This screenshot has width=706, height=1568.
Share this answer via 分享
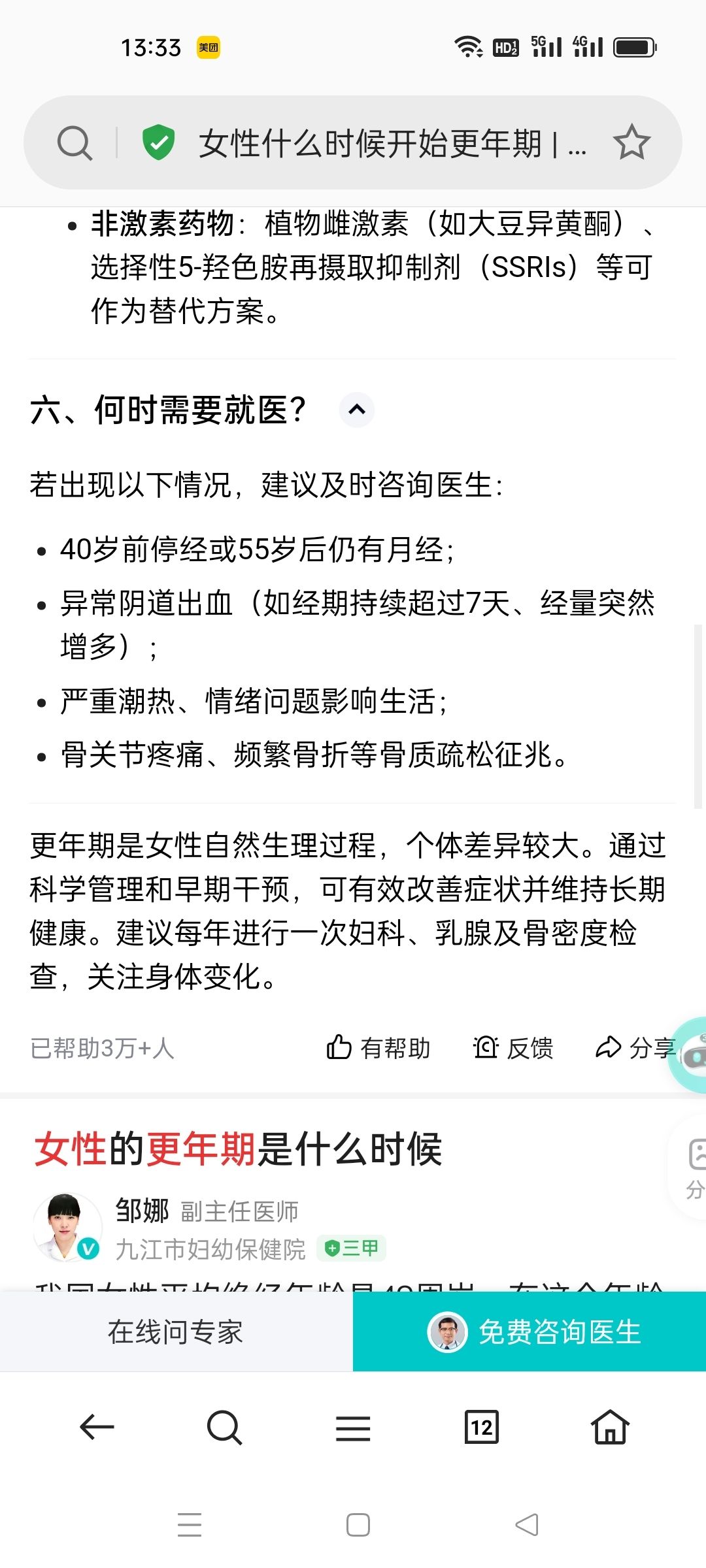pyautogui.click(x=634, y=1048)
